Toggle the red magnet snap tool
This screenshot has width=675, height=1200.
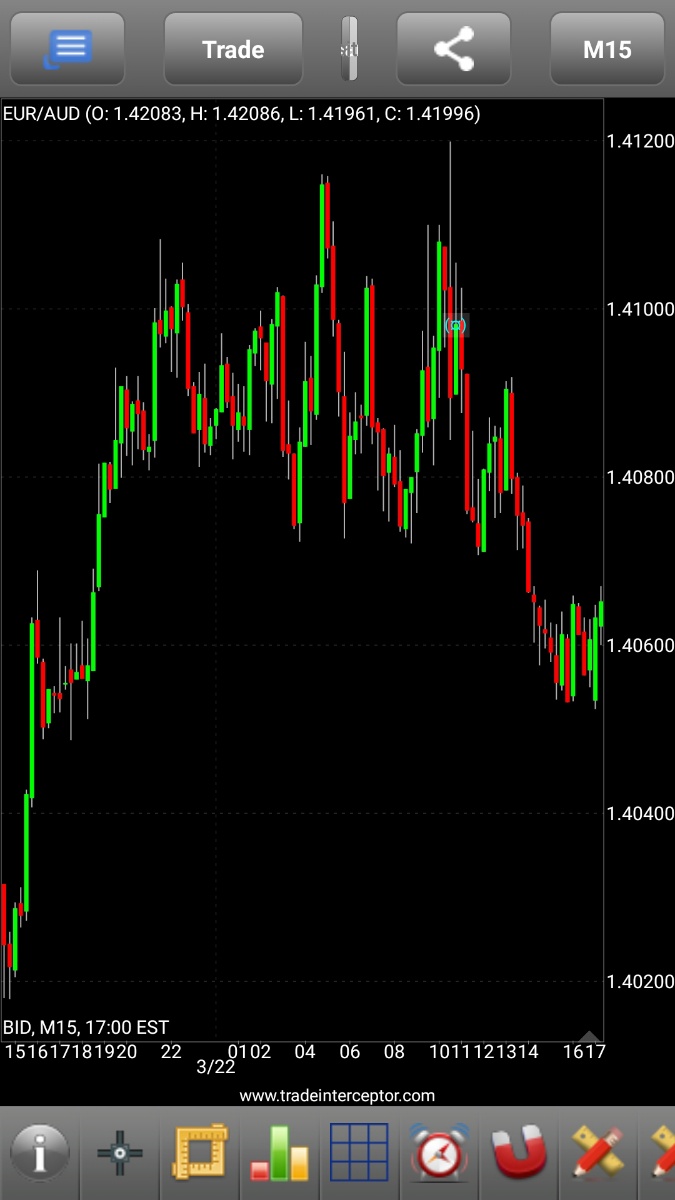tap(520, 1153)
